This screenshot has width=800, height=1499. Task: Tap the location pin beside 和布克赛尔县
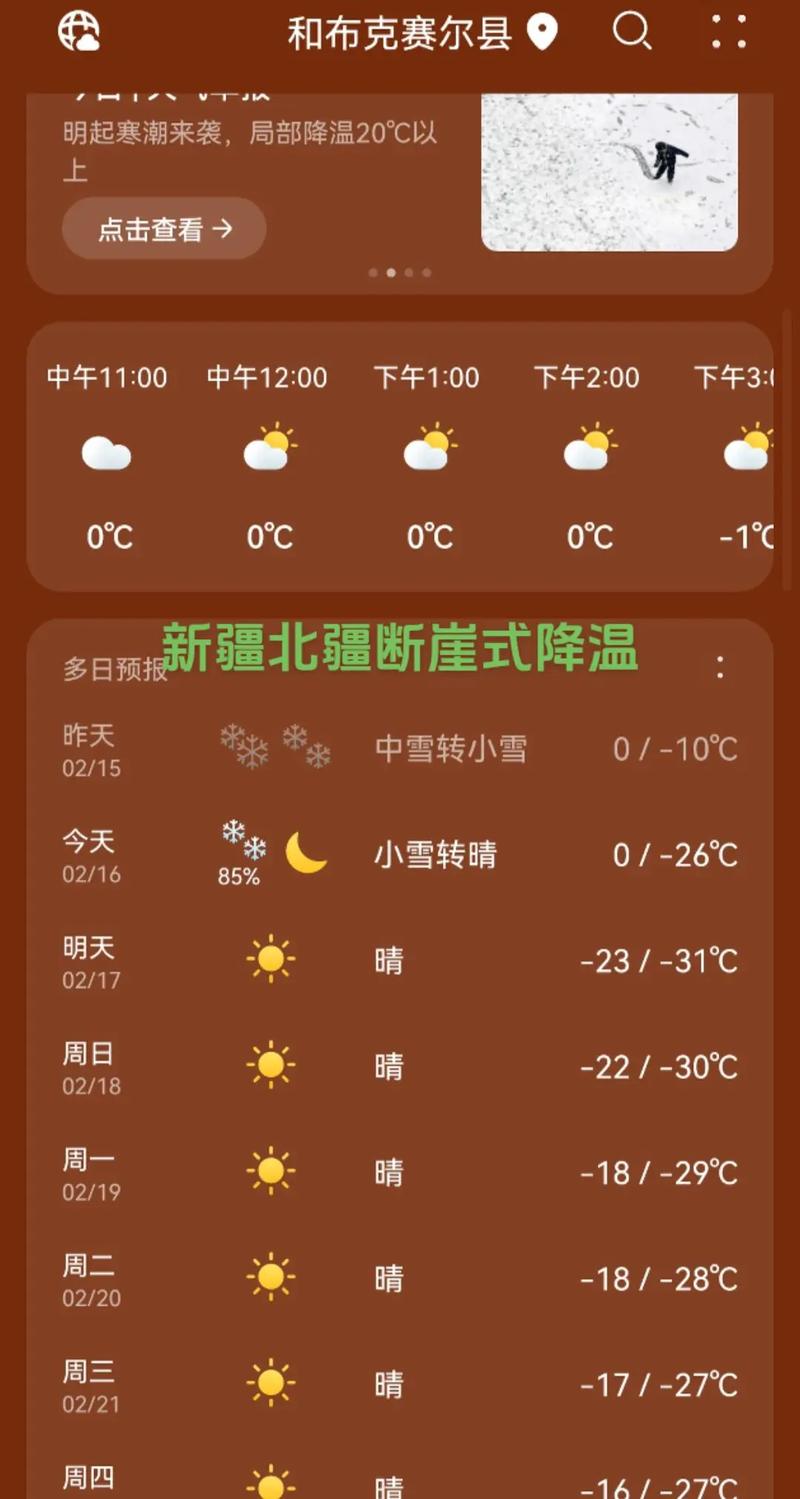click(543, 32)
